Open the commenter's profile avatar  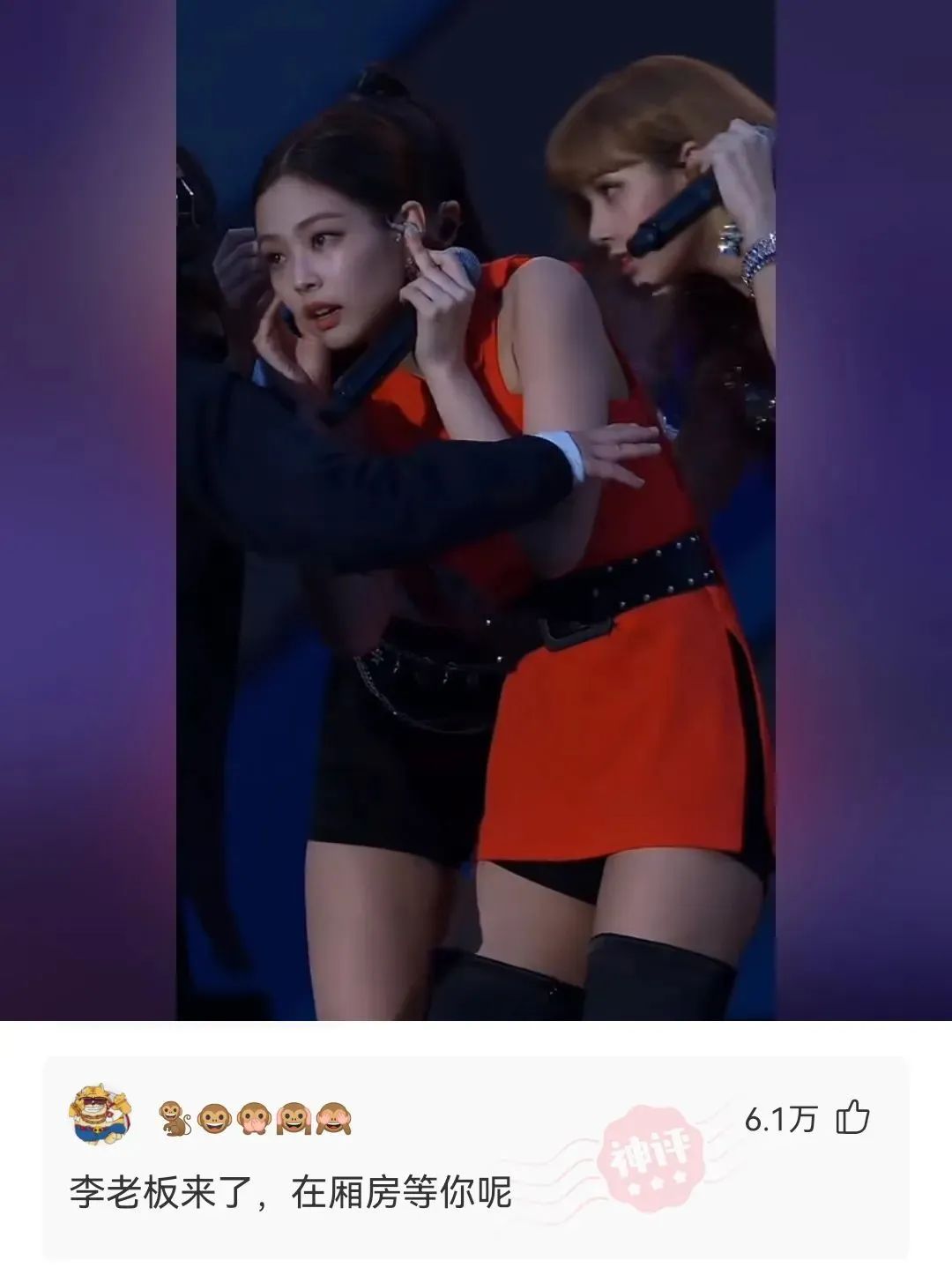click(x=100, y=1115)
